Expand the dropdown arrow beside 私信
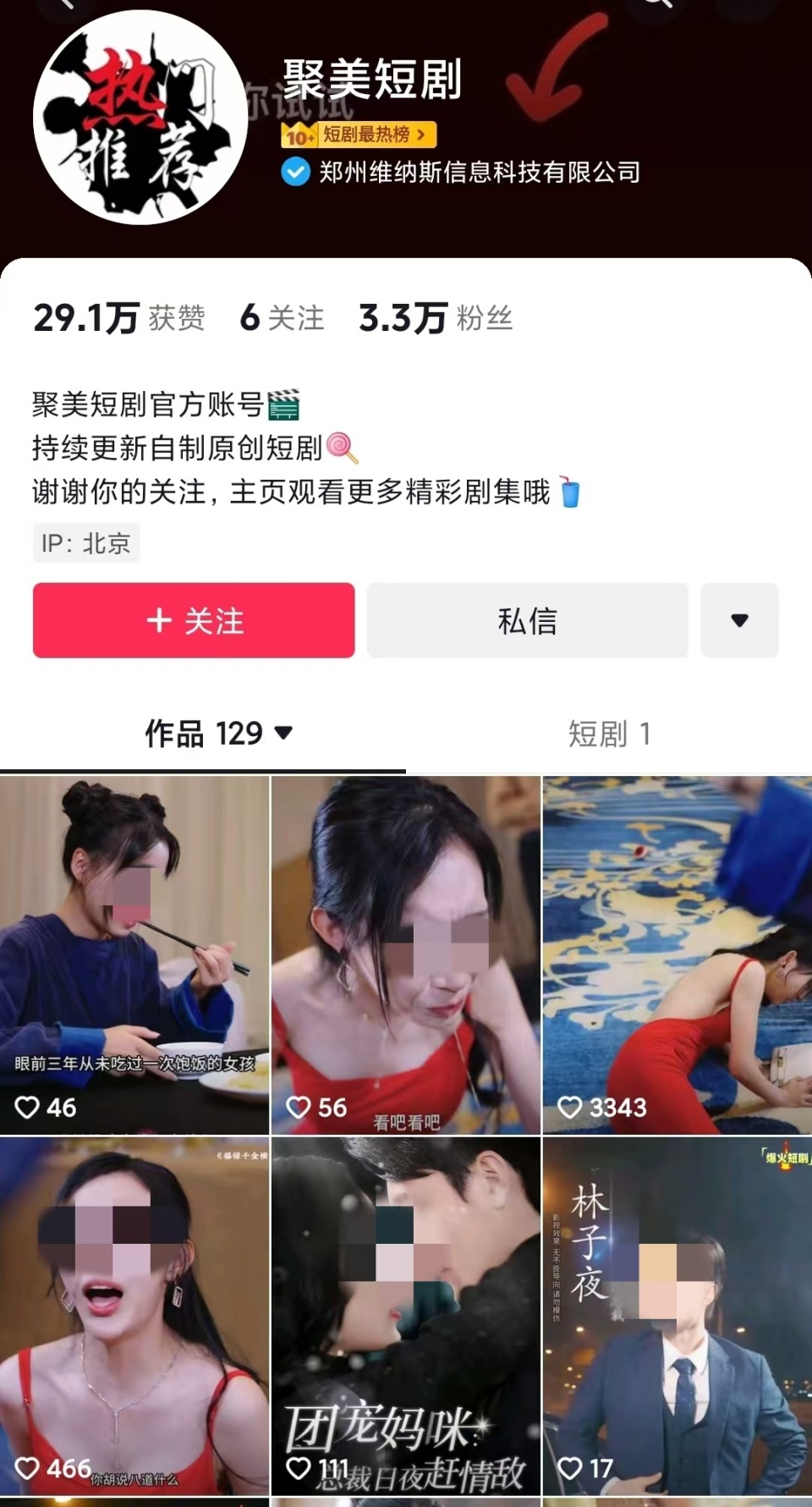 pos(739,620)
